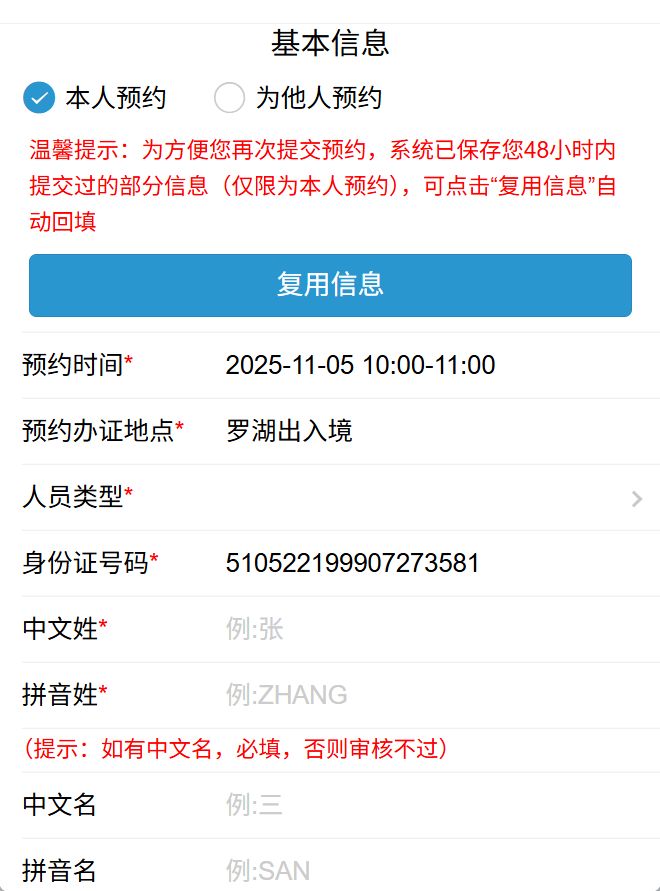Tap the 复用信息 button
The image size is (660, 891).
[x=330, y=285]
